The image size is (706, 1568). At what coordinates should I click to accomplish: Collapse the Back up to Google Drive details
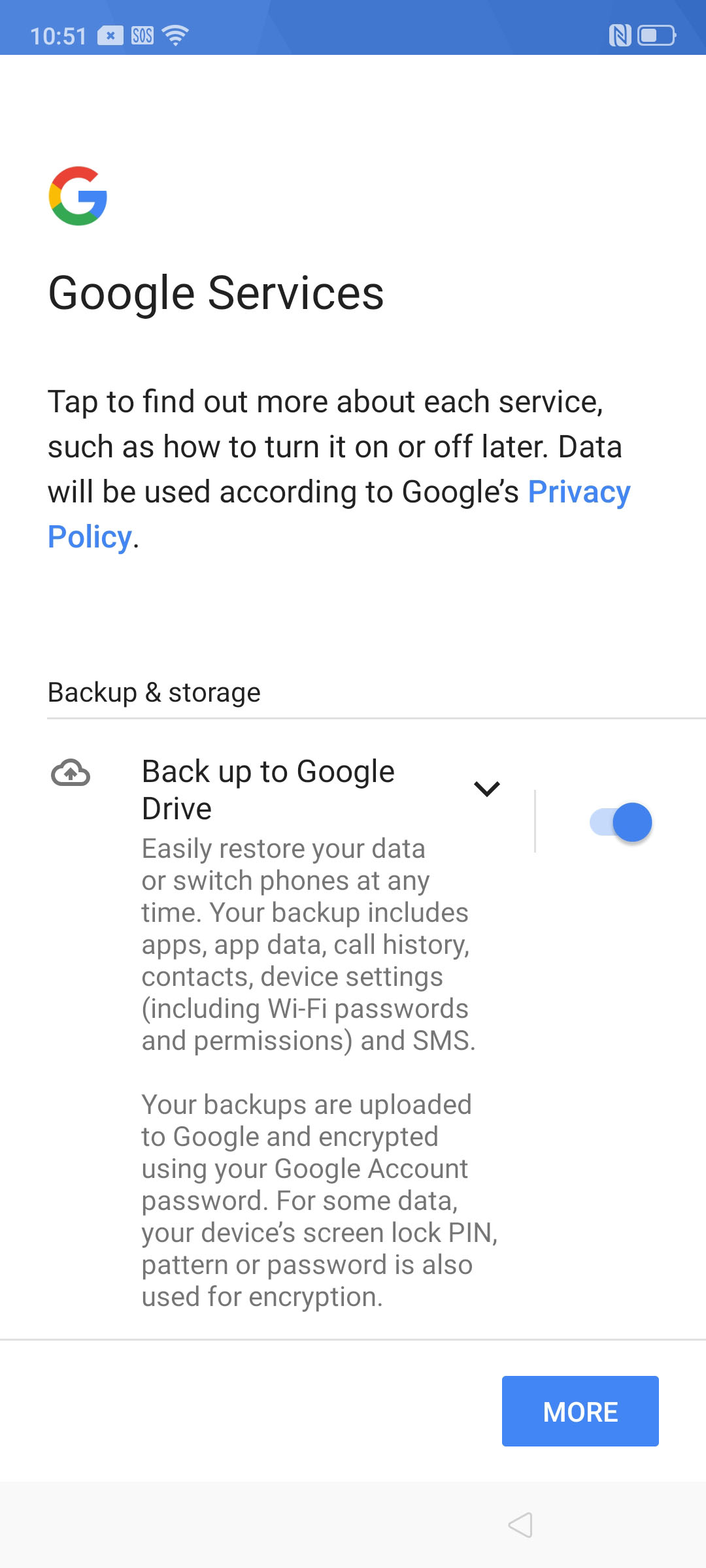point(487,789)
